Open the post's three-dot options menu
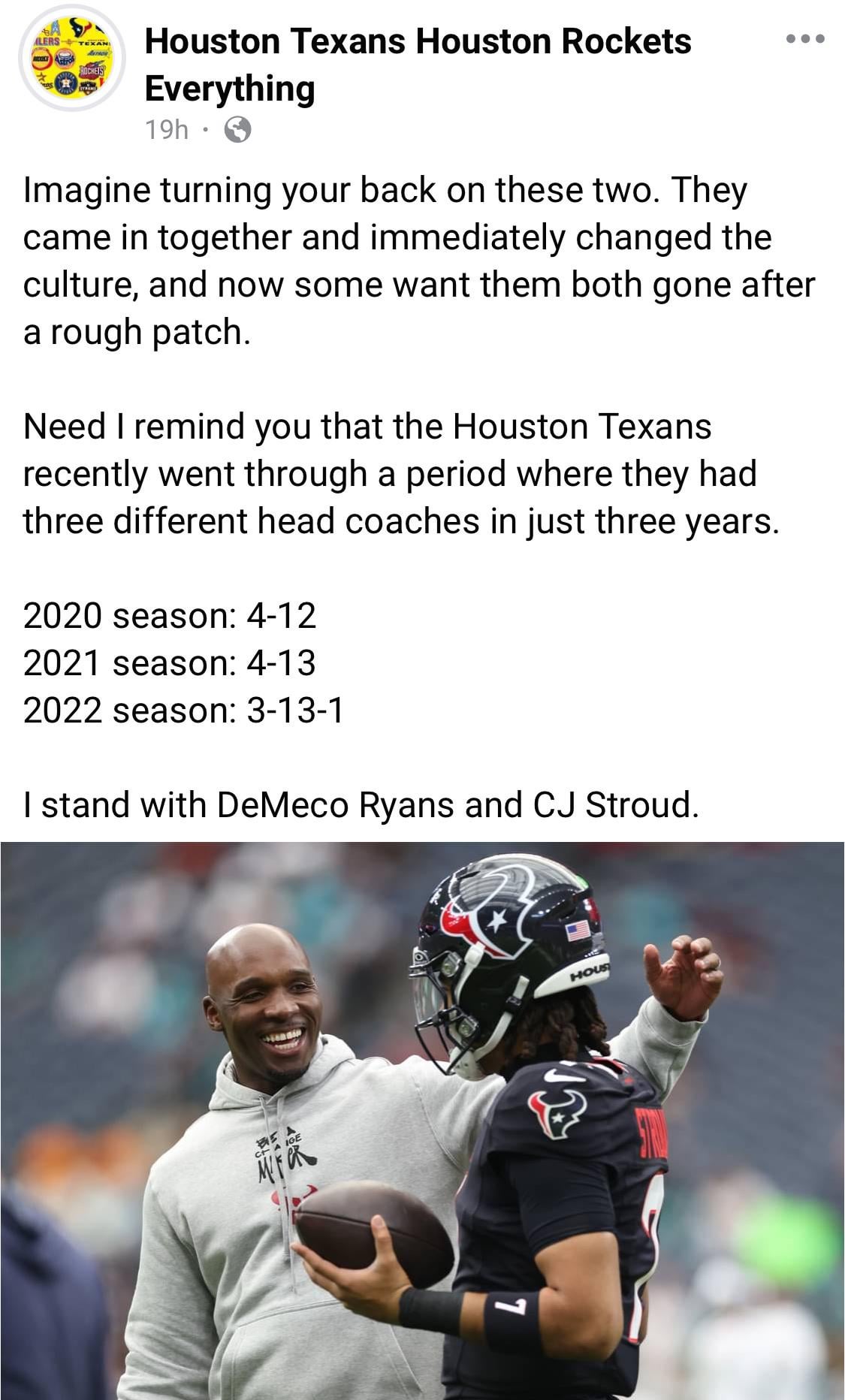The image size is (845, 1400). [x=805, y=38]
